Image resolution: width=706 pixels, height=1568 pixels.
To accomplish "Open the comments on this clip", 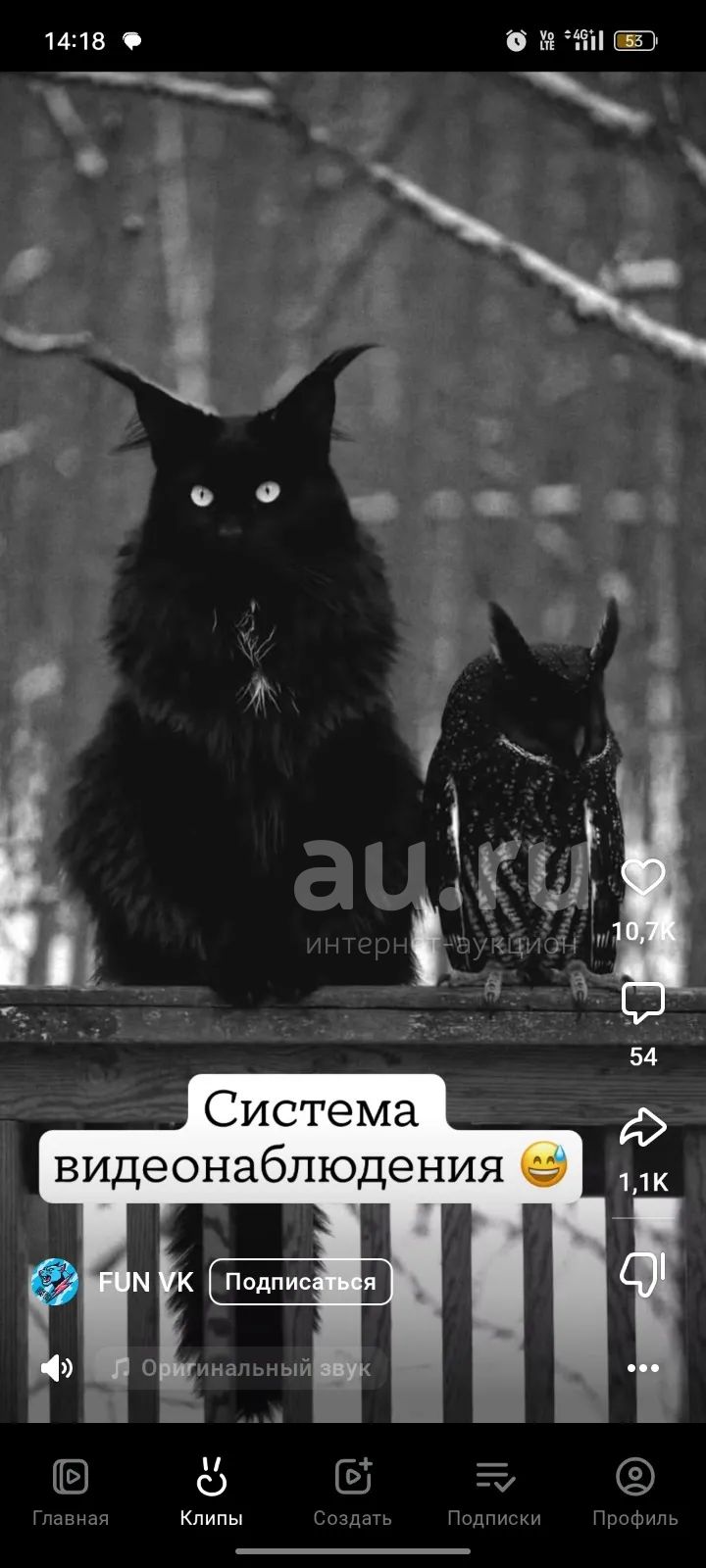I will (643, 1004).
